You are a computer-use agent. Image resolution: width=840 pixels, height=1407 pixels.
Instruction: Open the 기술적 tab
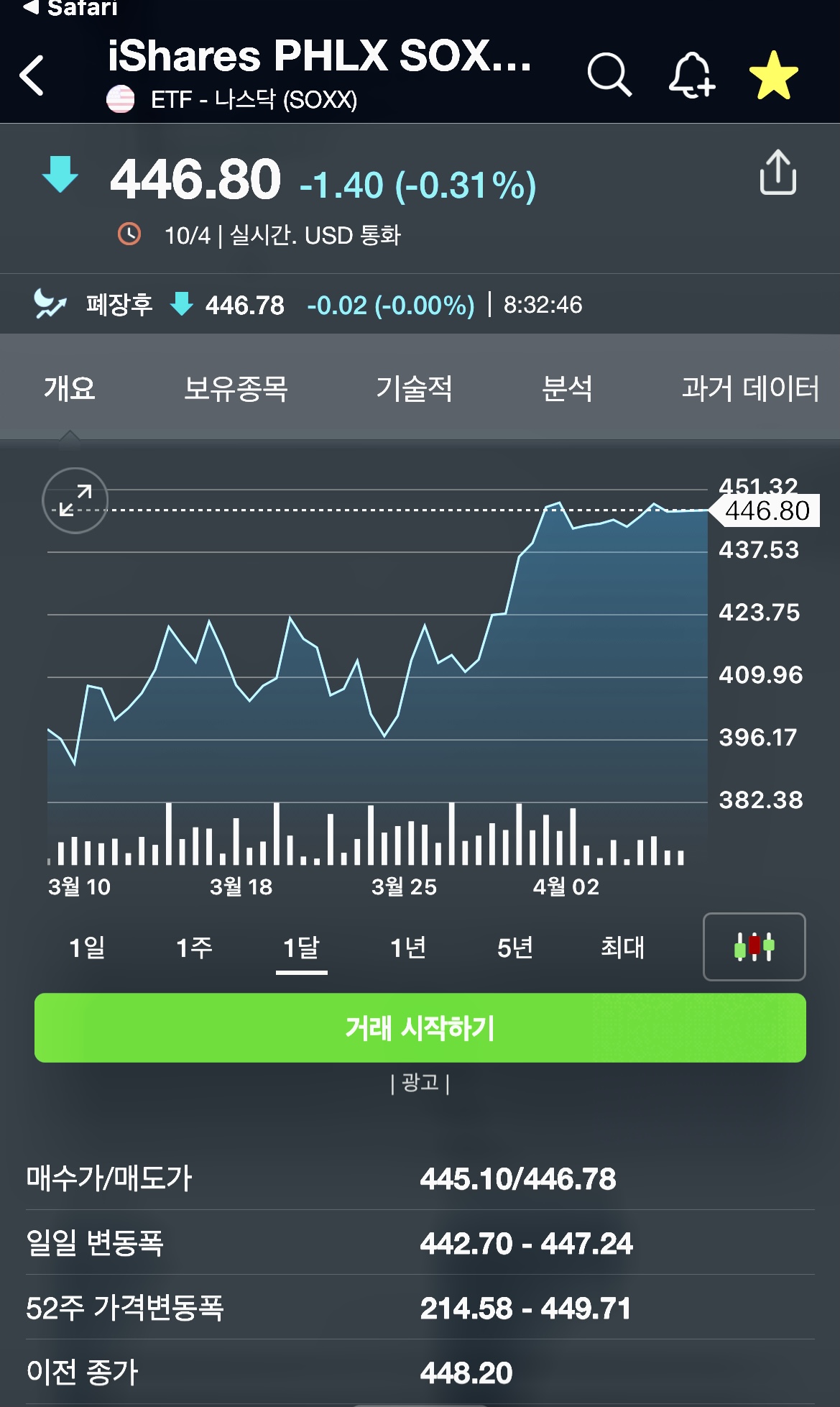tap(414, 389)
